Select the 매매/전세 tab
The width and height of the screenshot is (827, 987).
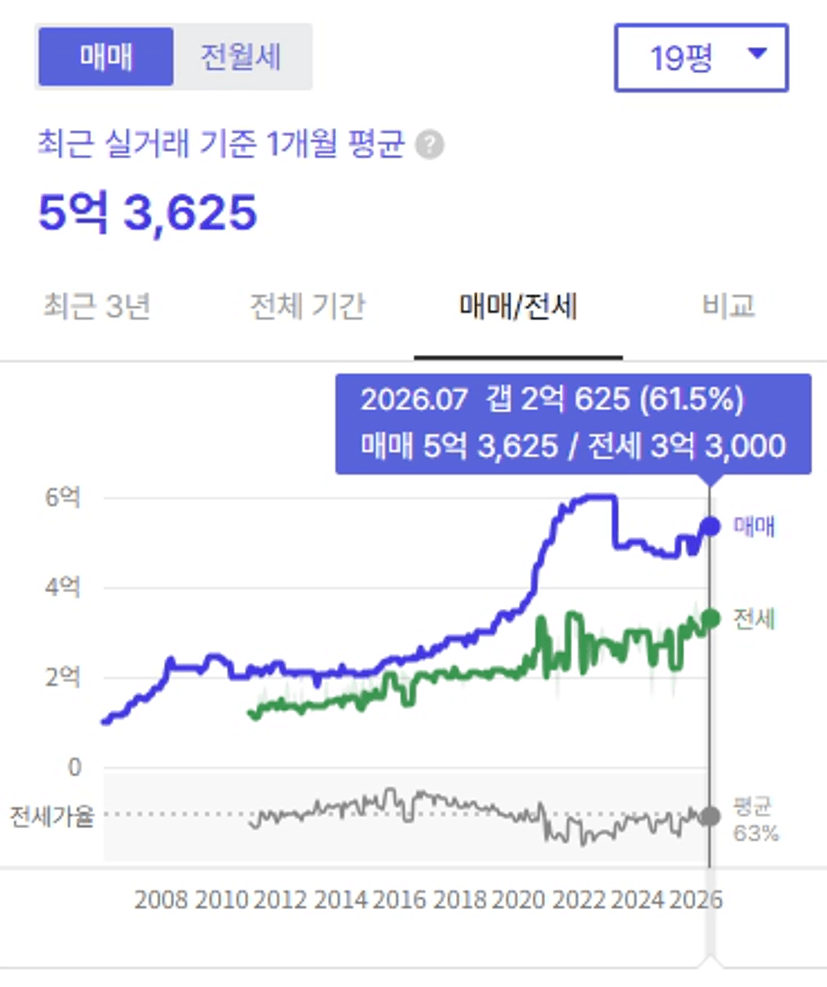(518, 308)
